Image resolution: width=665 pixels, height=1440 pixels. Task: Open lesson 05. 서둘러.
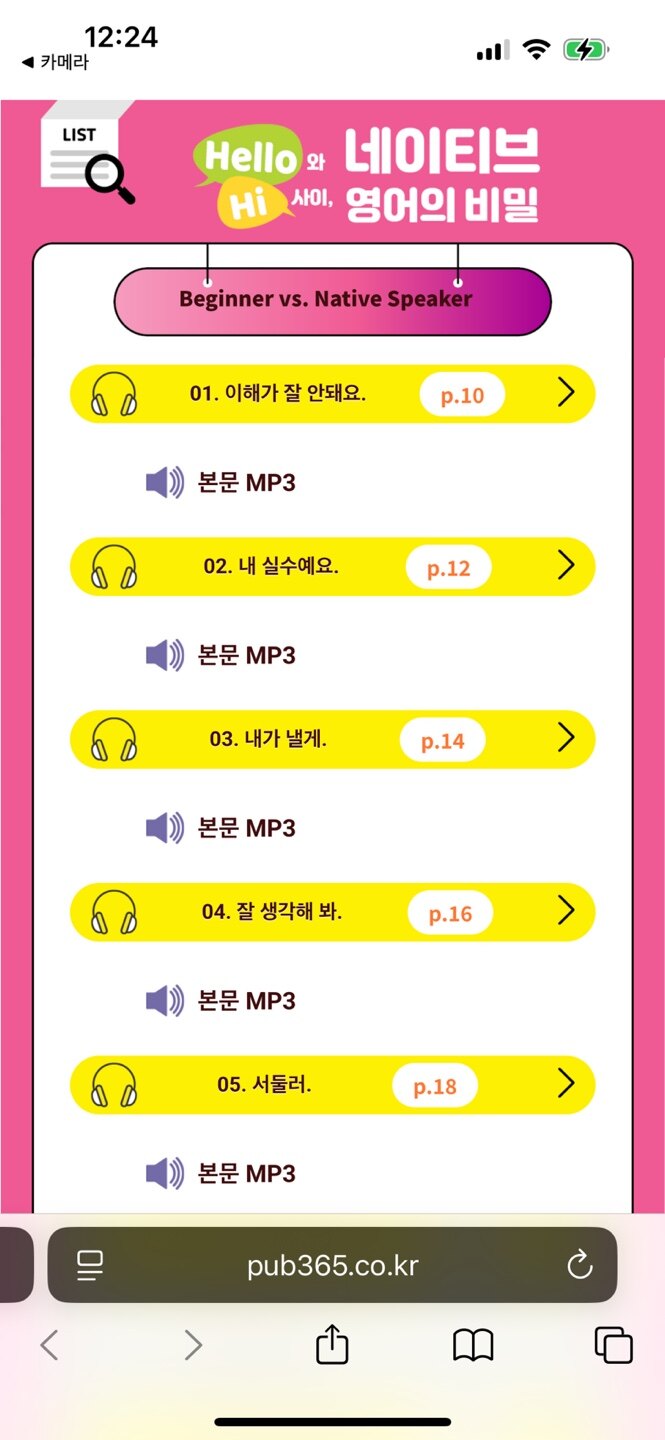pyautogui.click(x=332, y=1086)
